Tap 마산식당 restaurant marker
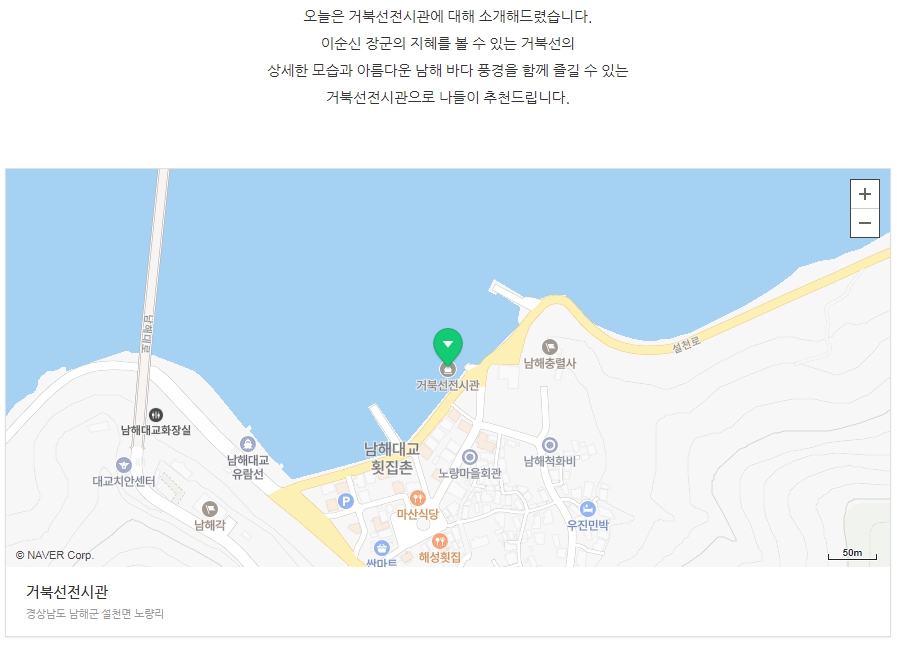Viewport: 897px width, 649px height. 418,497
